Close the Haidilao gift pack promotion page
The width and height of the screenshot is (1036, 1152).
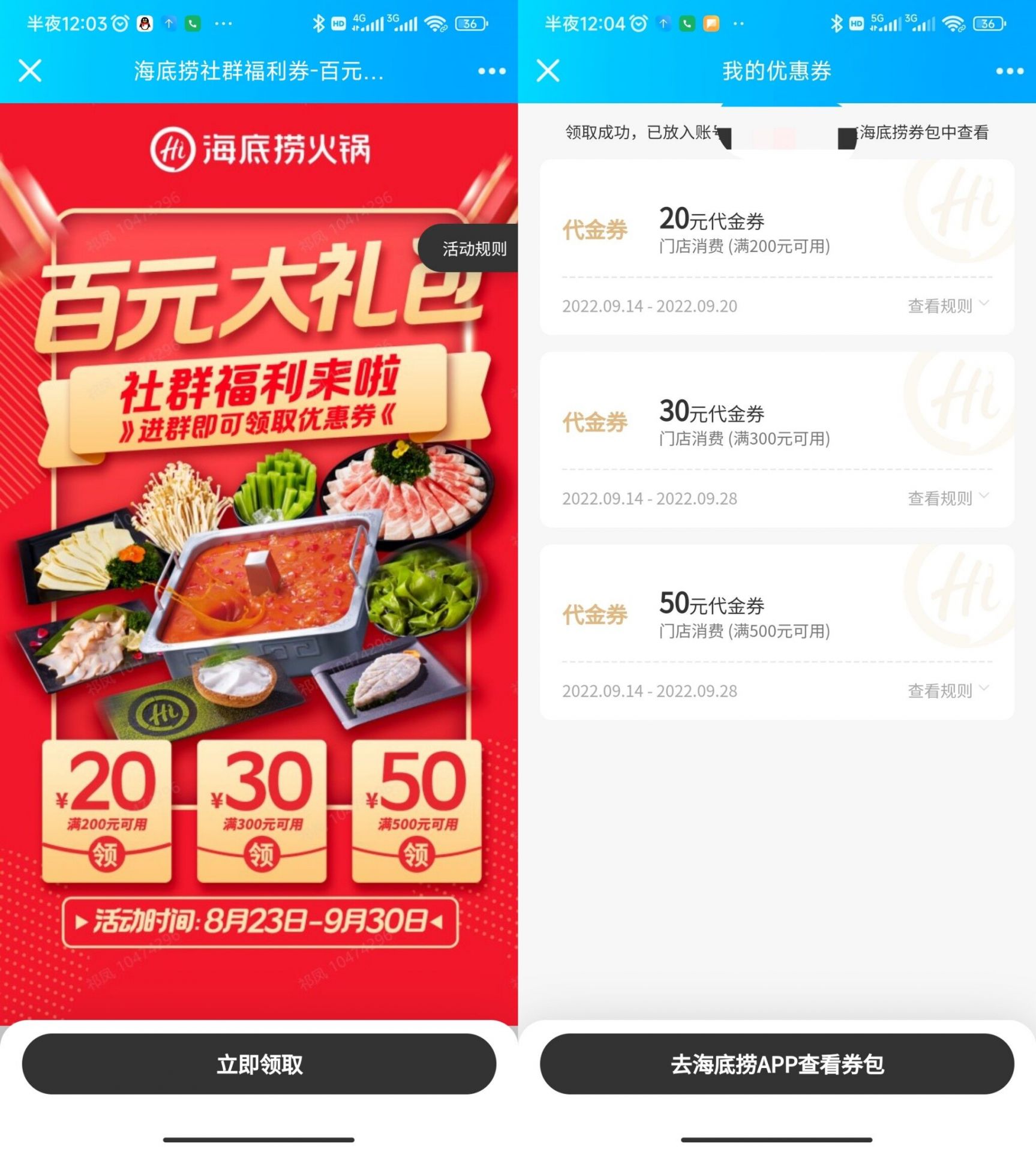[29, 71]
